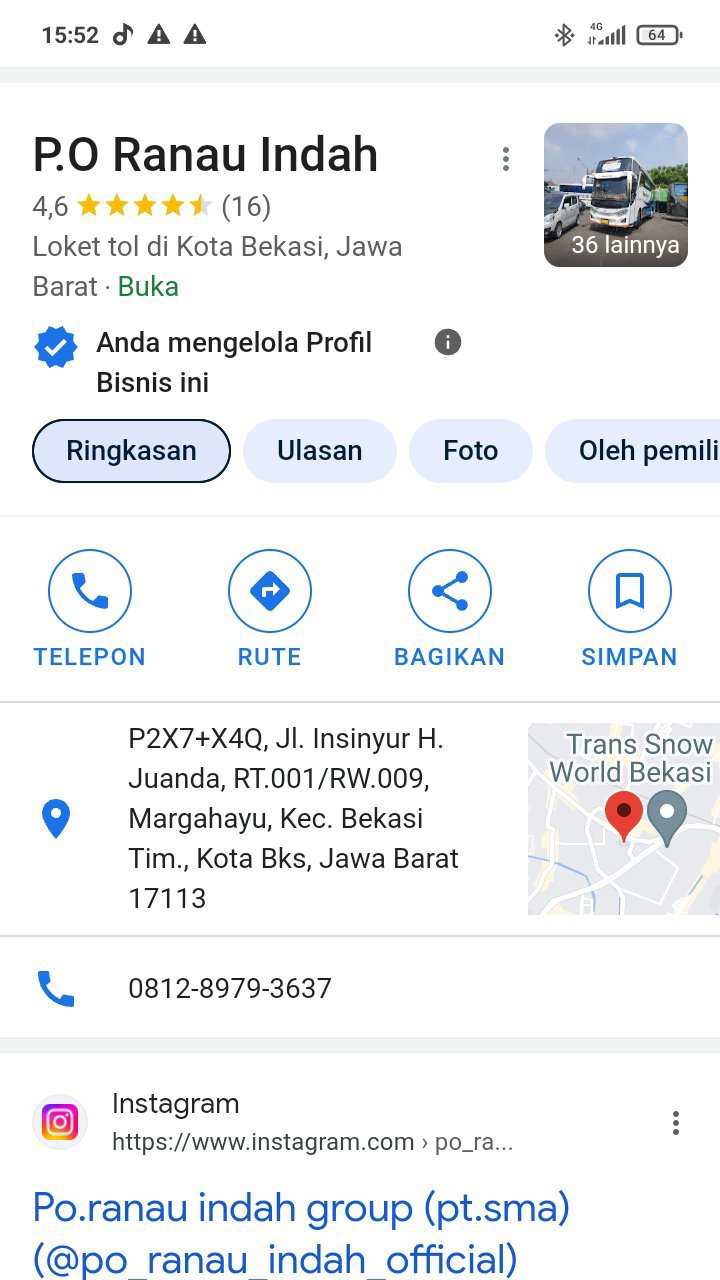This screenshot has width=720, height=1280.
Task: Open the map preview near Trans Snow World
Action: (x=622, y=818)
